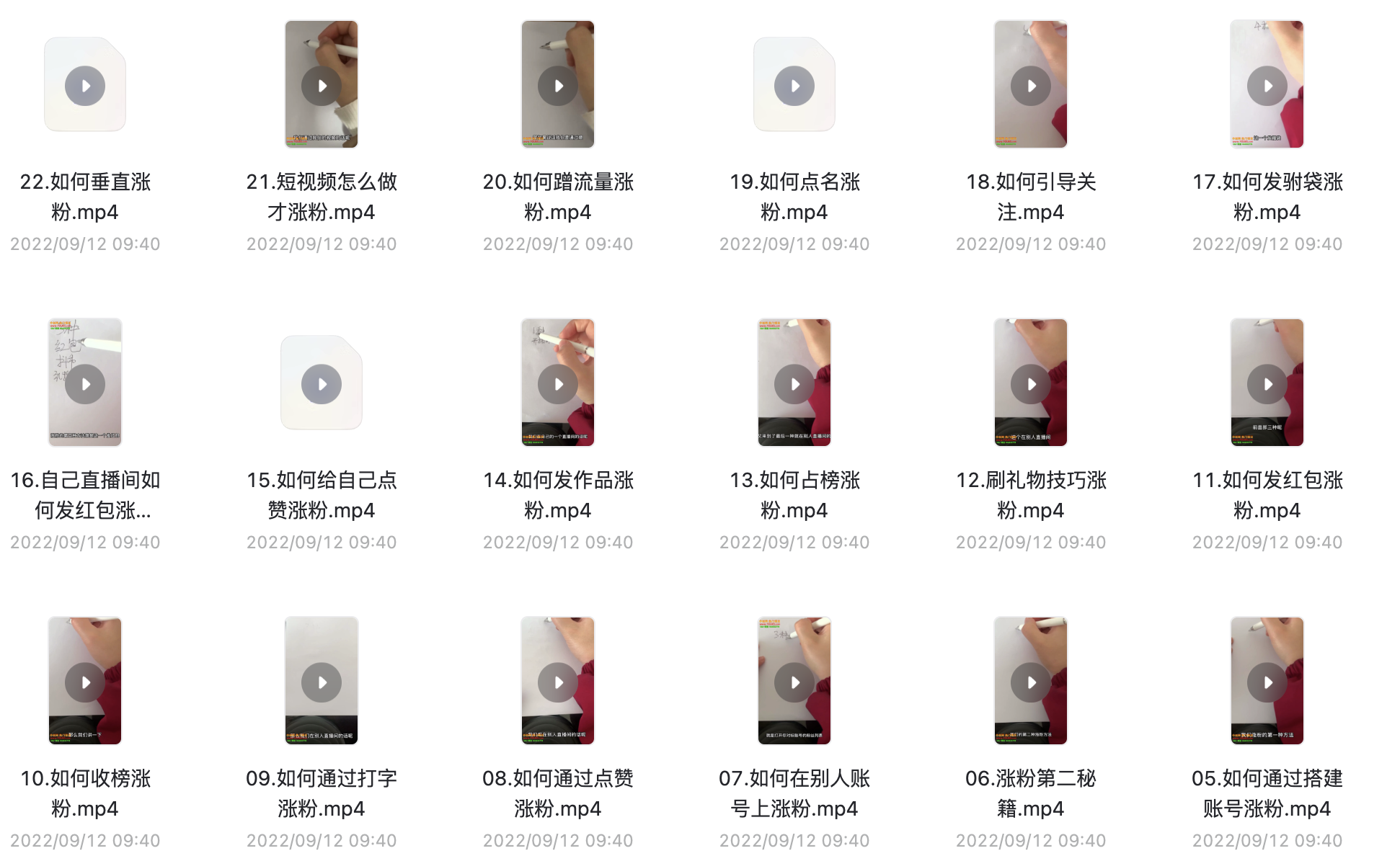1400x856 pixels.
Task: Open 11.如何发红包涨粉.mp4
Action: pyautogui.click(x=1267, y=384)
